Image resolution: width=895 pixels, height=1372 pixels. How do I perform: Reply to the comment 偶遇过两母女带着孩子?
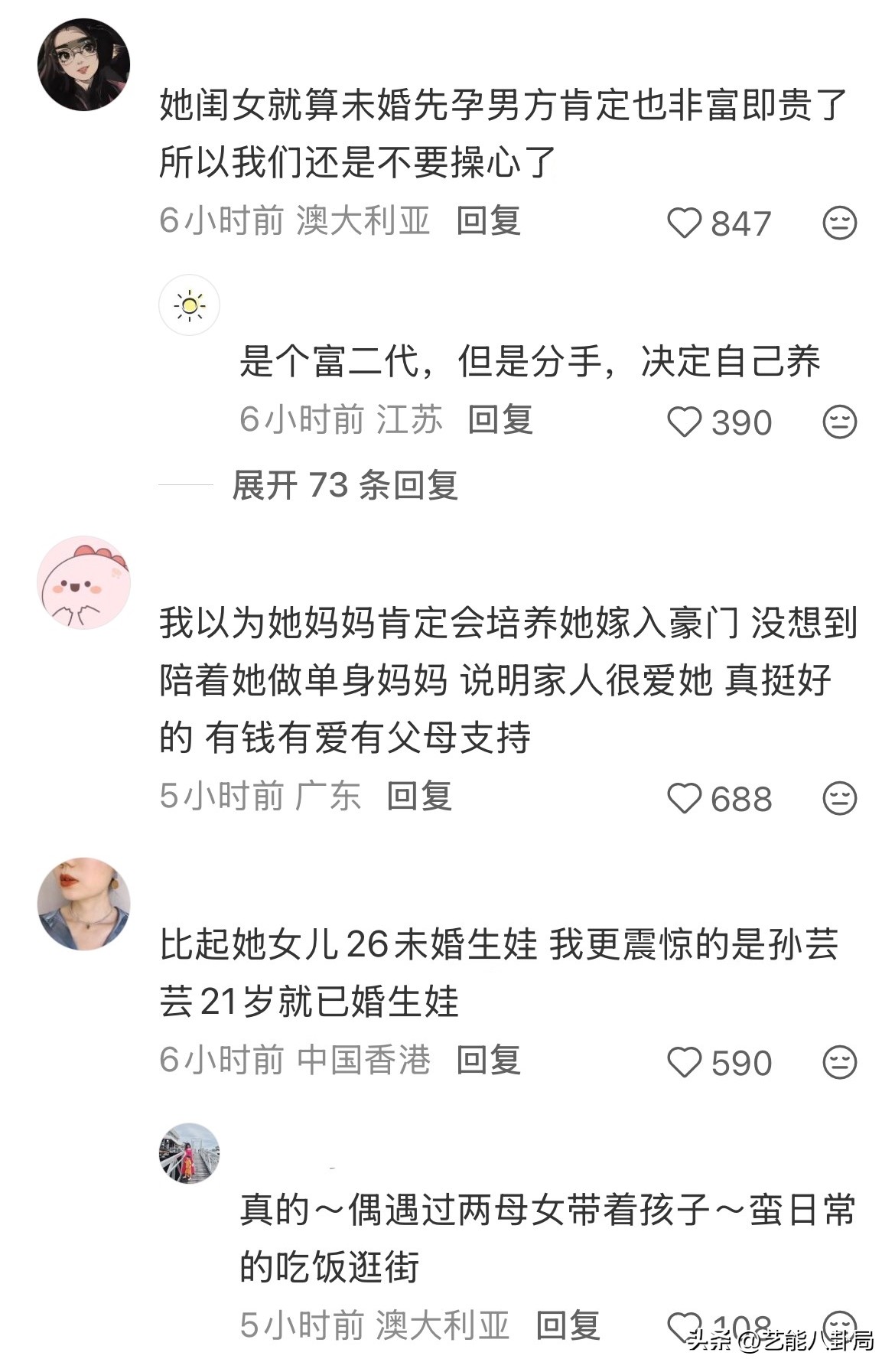568,1325
